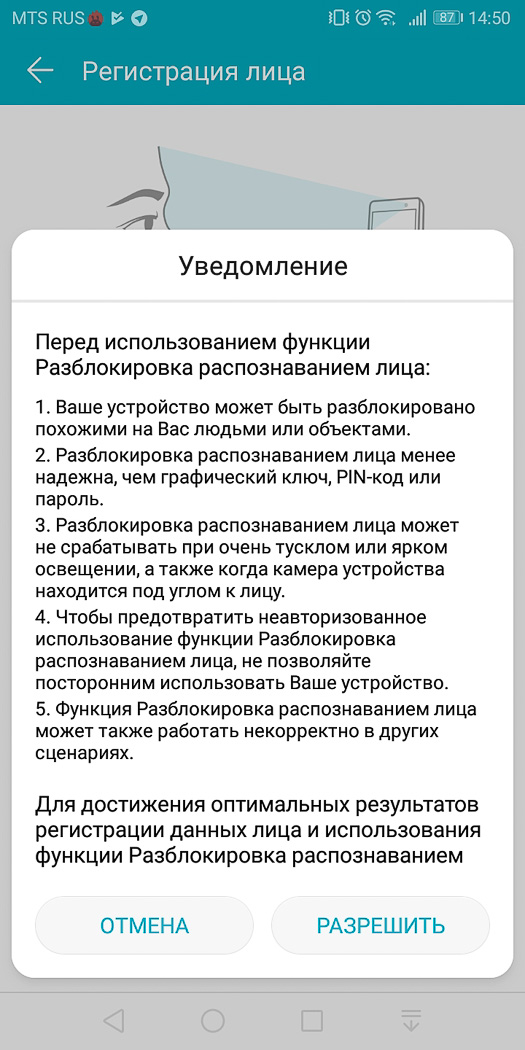
Task: Go to the home screen via circle button
Action: pos(213,1021)
